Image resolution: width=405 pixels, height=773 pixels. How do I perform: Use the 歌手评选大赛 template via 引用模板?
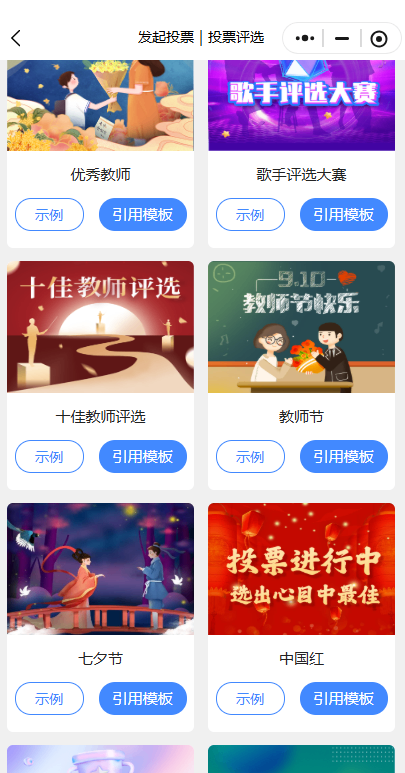(344, 214)
